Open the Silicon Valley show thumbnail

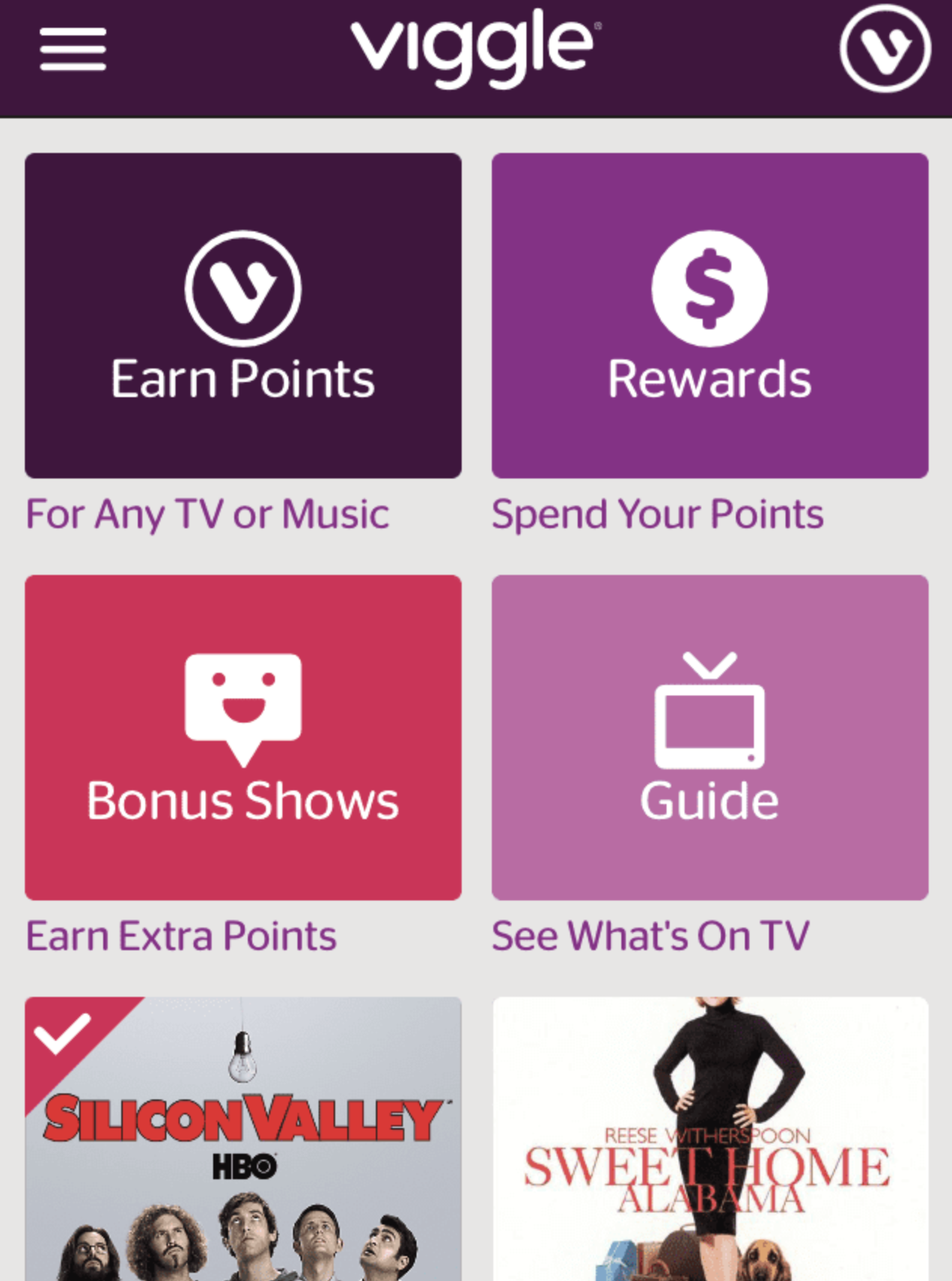point(243,1145)
